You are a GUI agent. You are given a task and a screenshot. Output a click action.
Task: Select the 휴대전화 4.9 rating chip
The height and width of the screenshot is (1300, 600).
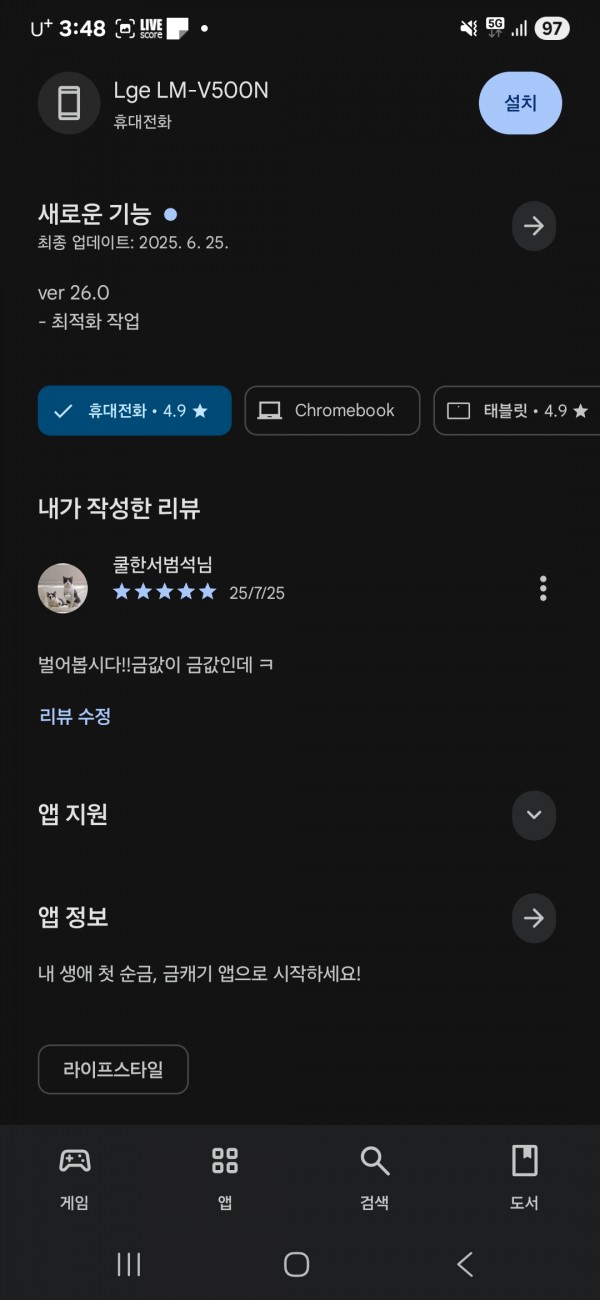point(135,411)
